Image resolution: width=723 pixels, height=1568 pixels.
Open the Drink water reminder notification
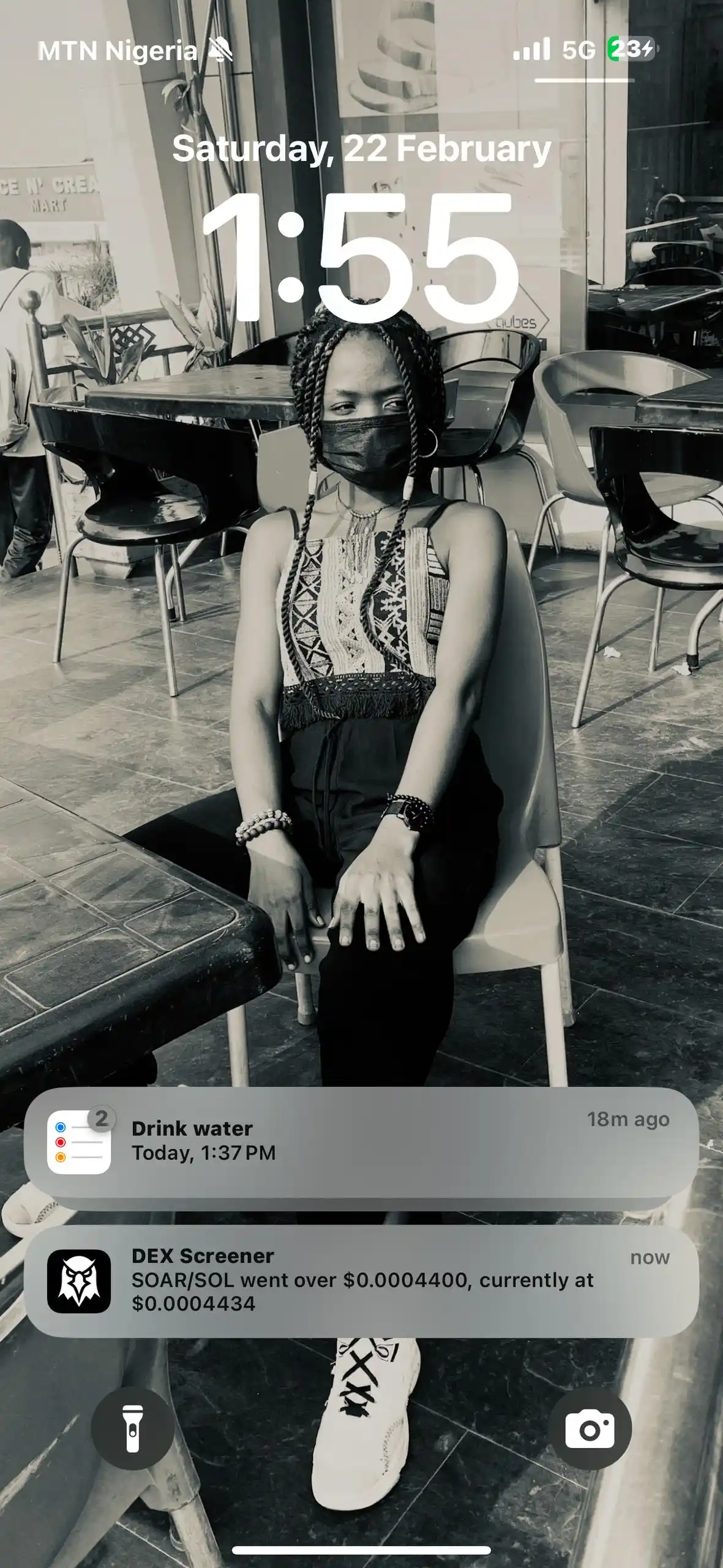tap(361, 1142)
